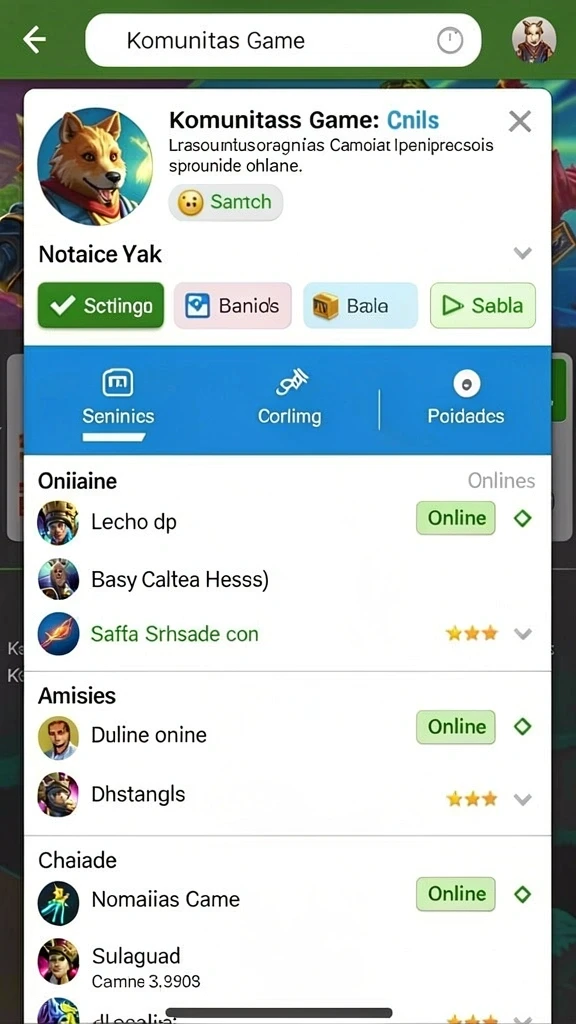Open the Duline onine member row

point(287,734)
